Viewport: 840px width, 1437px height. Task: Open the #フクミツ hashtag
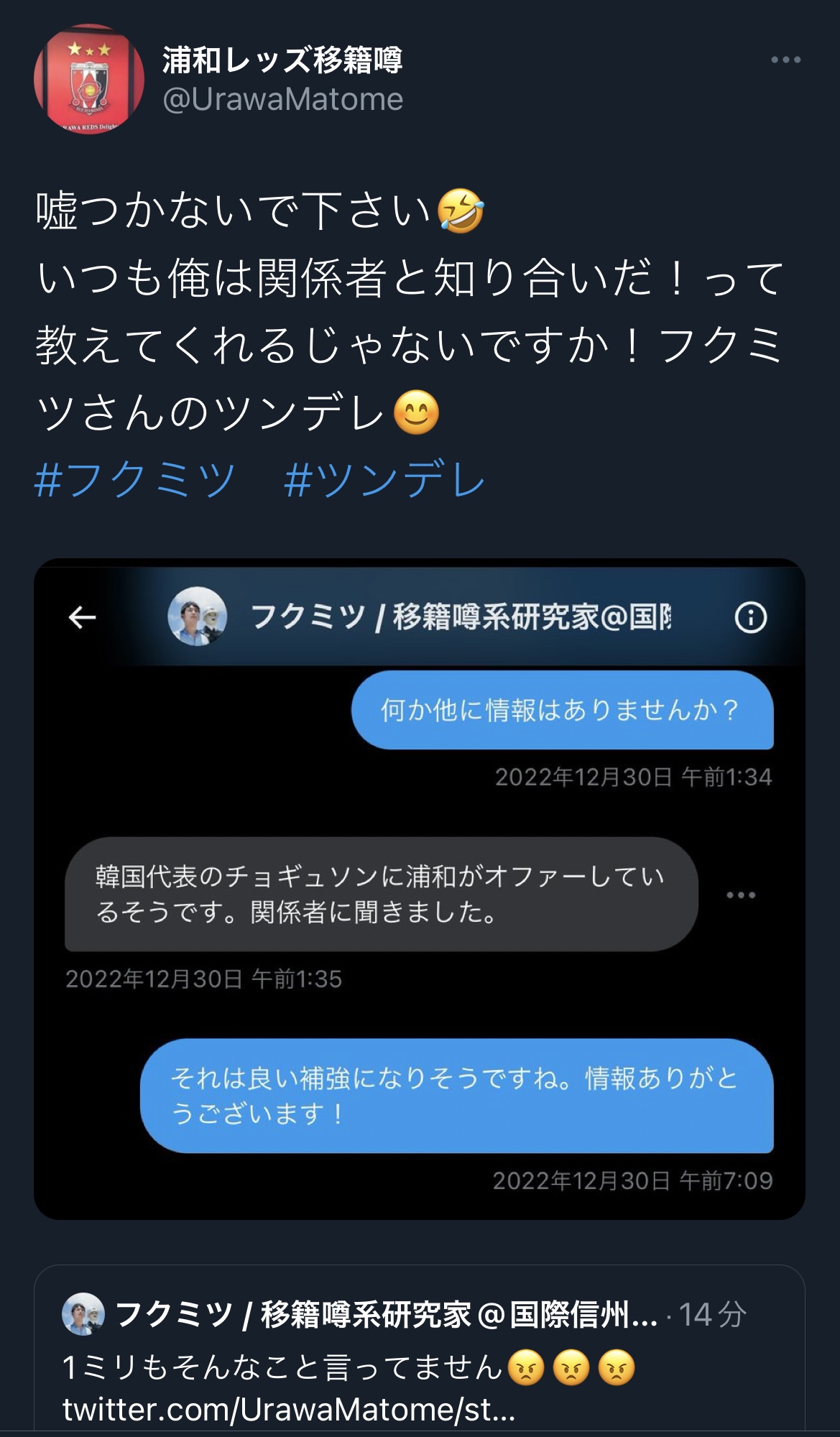pos(135,480)
